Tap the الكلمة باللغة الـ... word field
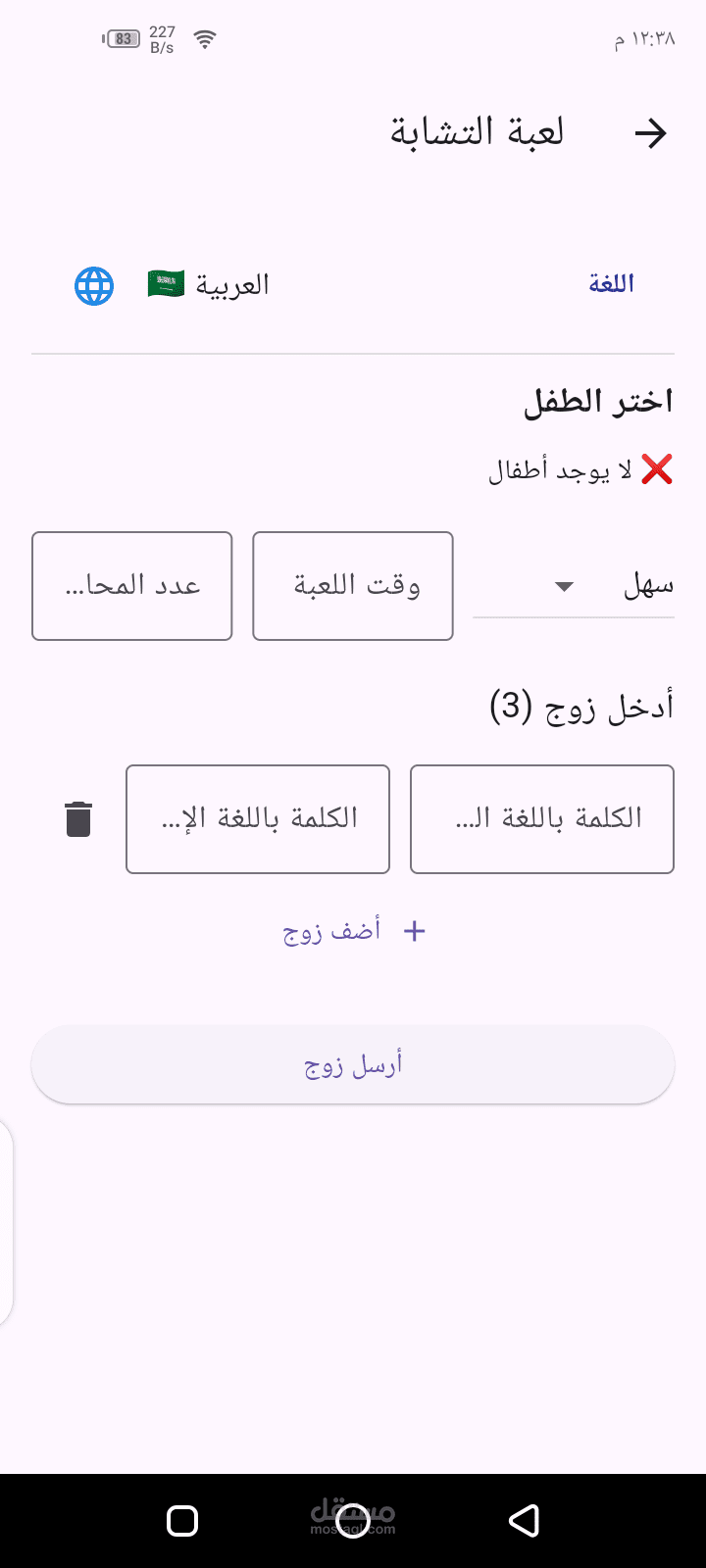 coord(542,819)
